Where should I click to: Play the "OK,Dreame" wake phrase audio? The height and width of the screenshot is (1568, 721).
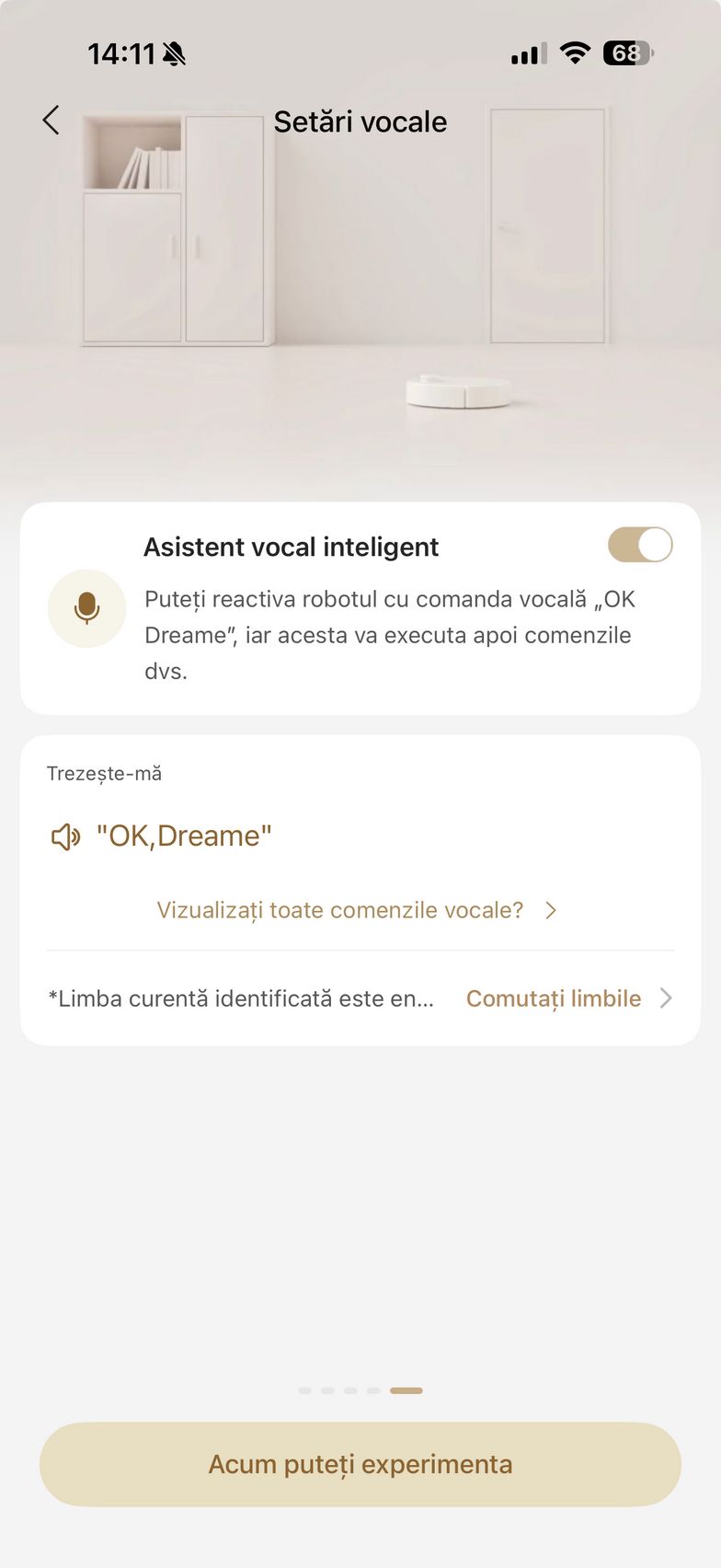click(66, 836)
